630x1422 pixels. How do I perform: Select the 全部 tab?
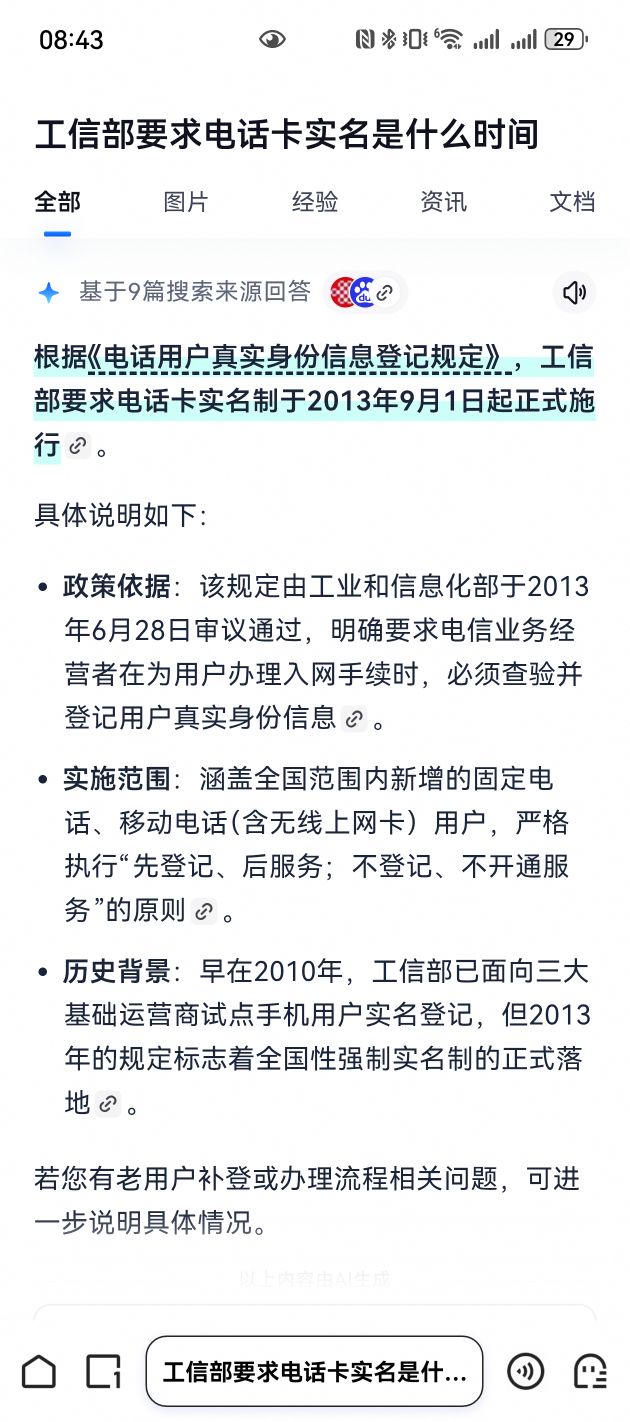pos(57,201)
